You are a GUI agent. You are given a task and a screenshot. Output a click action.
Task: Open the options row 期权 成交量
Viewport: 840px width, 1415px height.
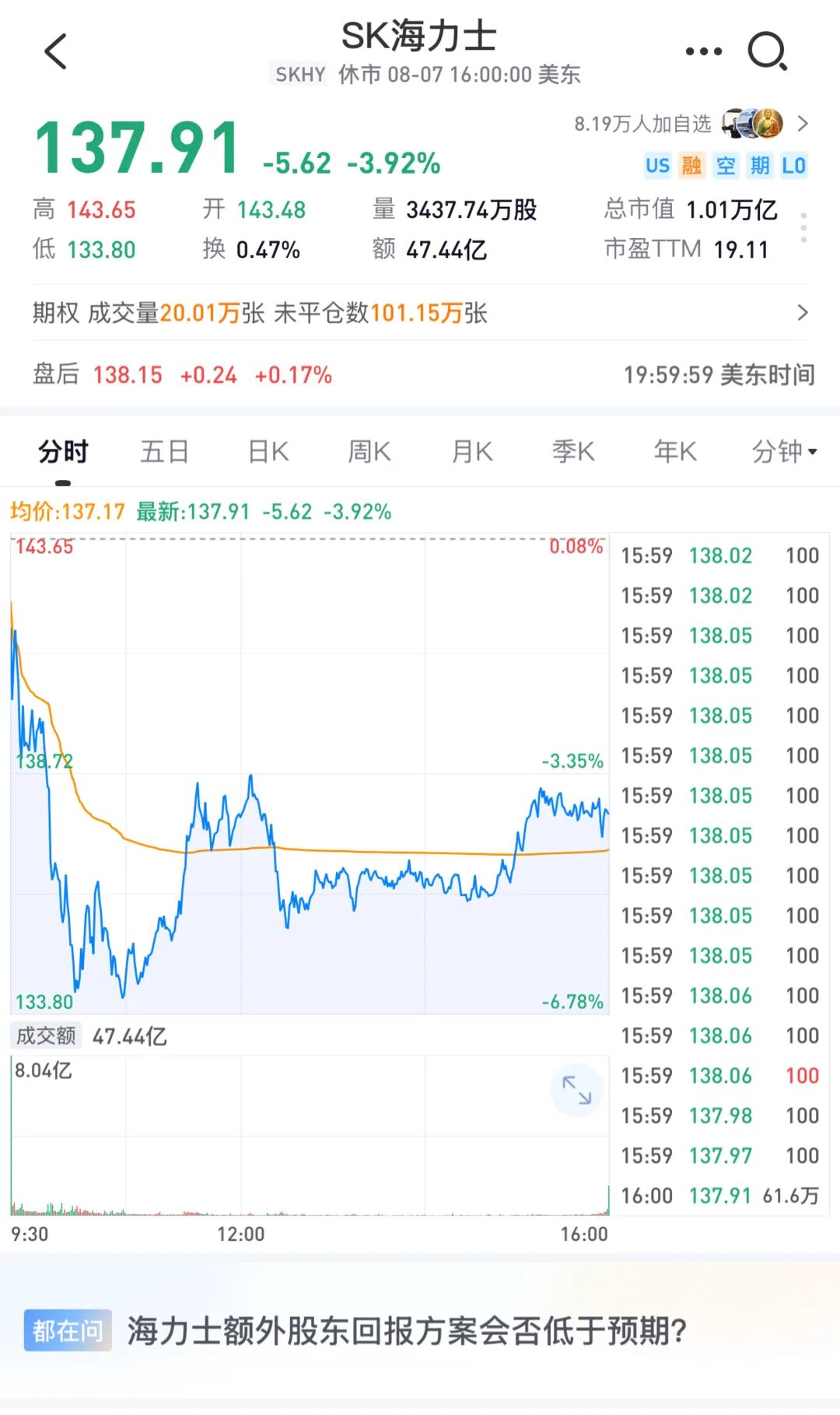point(420,313)
